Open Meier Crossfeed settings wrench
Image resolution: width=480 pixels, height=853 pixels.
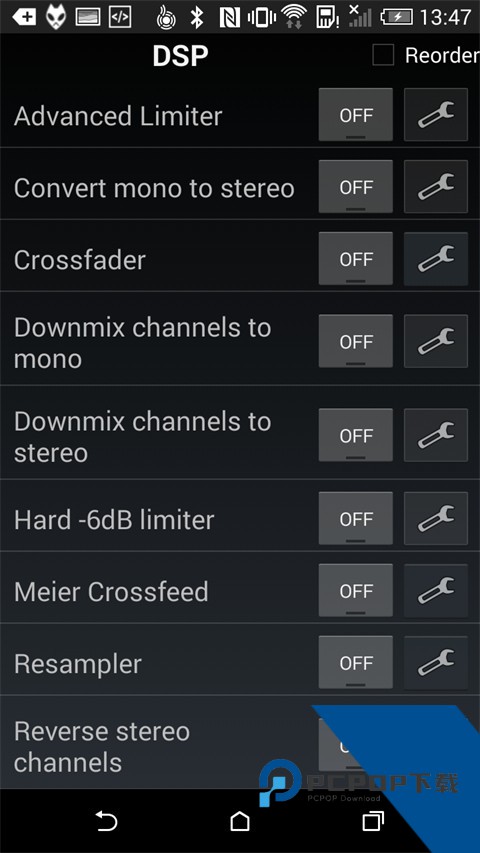coord(436,590)
